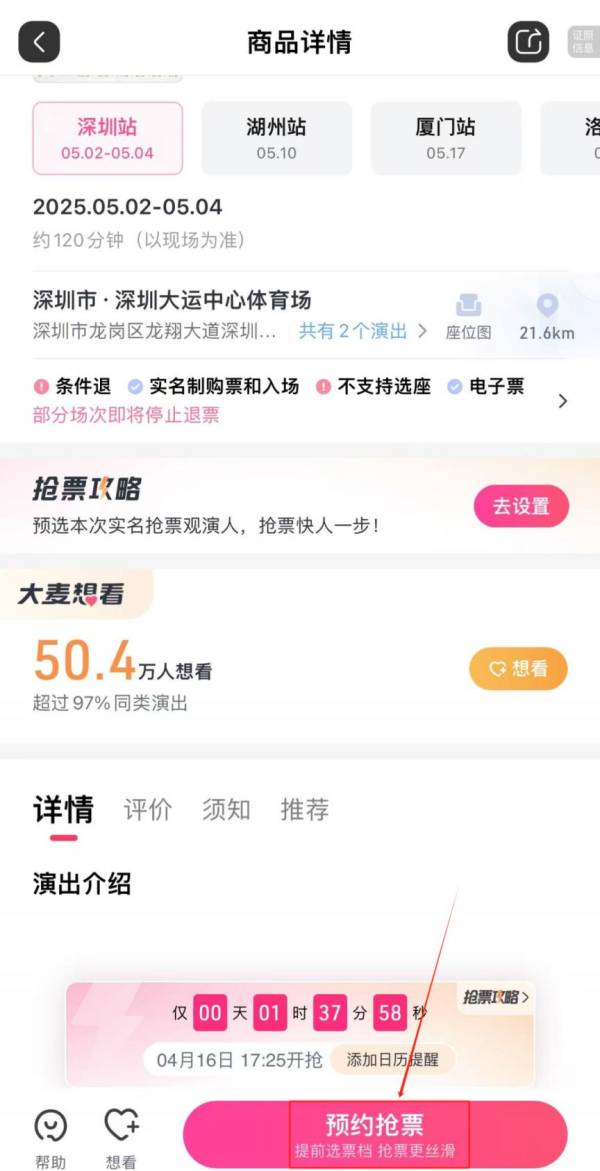Open venue location showing 21.6km

click(x=547, y=316)
